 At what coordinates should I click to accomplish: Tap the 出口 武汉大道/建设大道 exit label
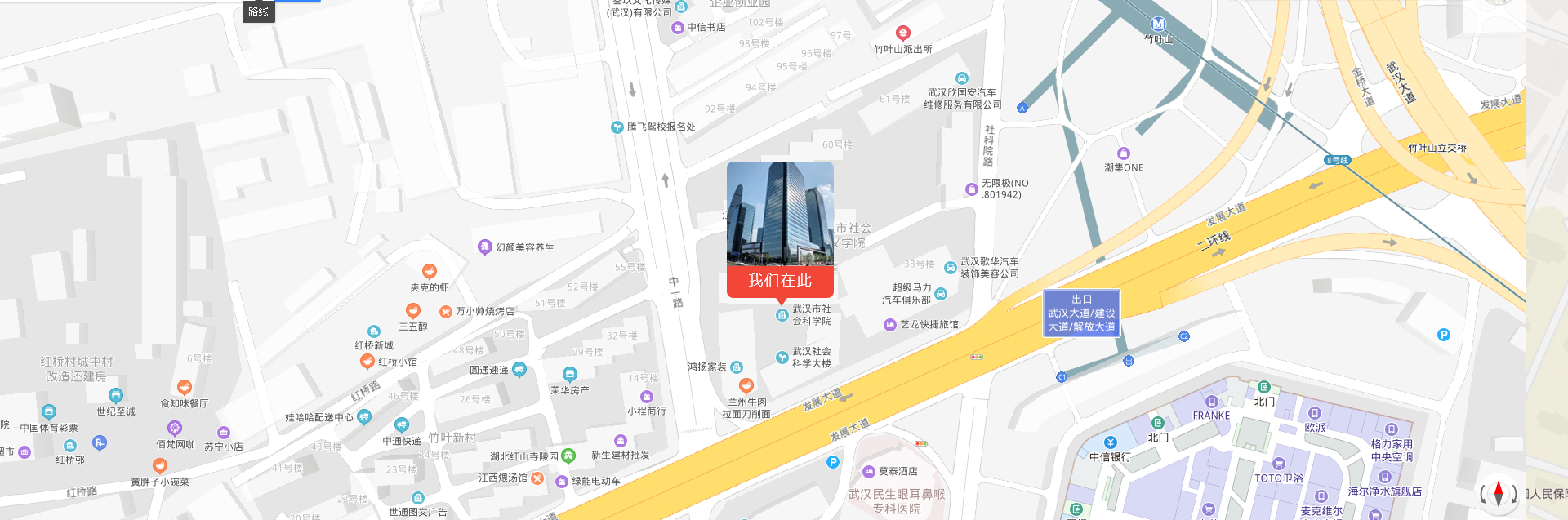(1081, 313)
